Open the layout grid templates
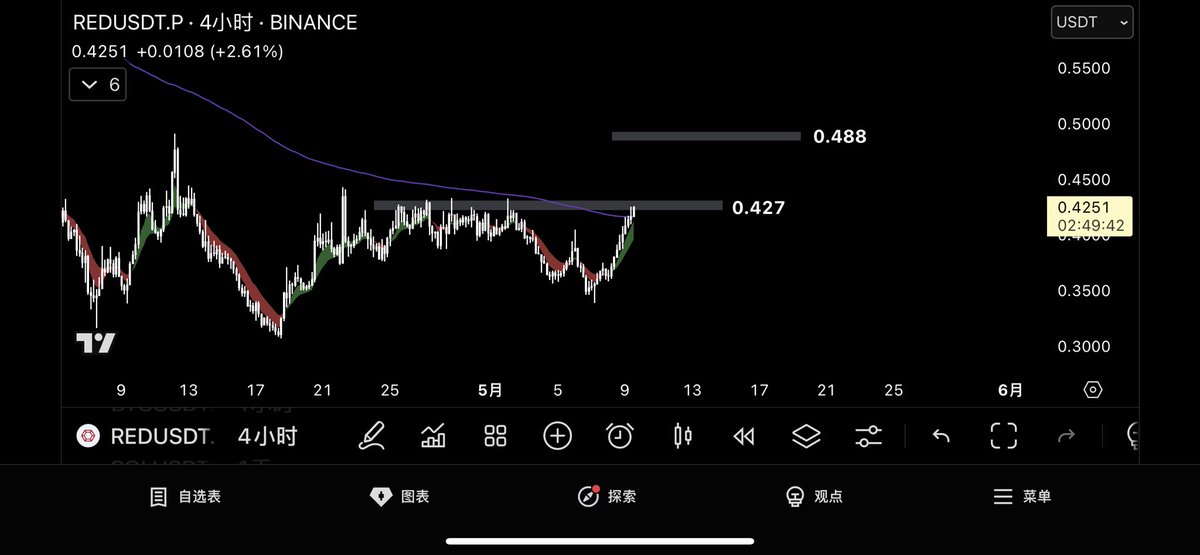The width and height of the screenshot is (1200, 555). [495, 435]
